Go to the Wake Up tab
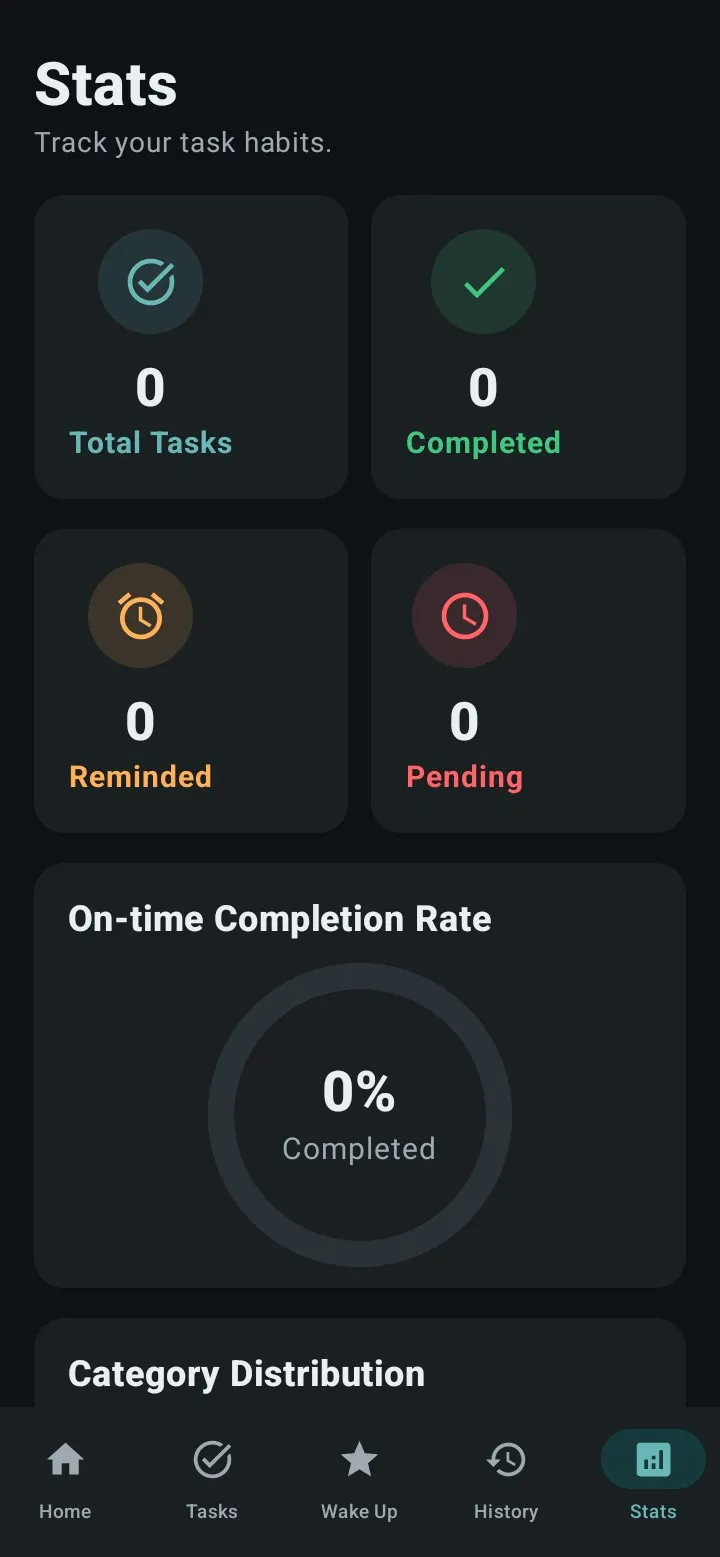This screenshot has height=1557, width=720. coord(359,1480)
